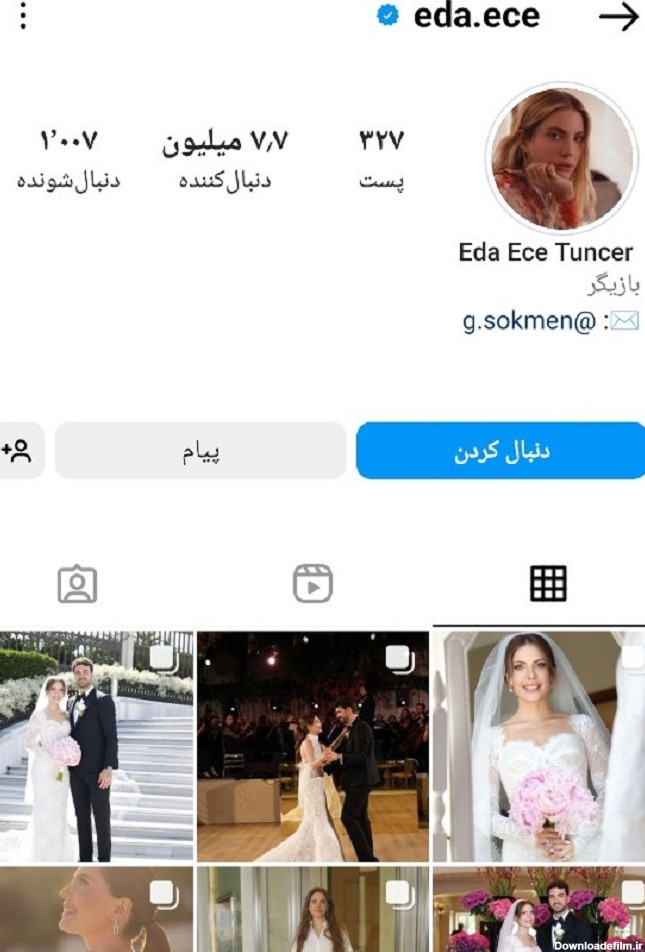Image resolution: width=645 pixels, height=952 pixels.
Task: Open the suggested people icon button
Action: point(19,451)
